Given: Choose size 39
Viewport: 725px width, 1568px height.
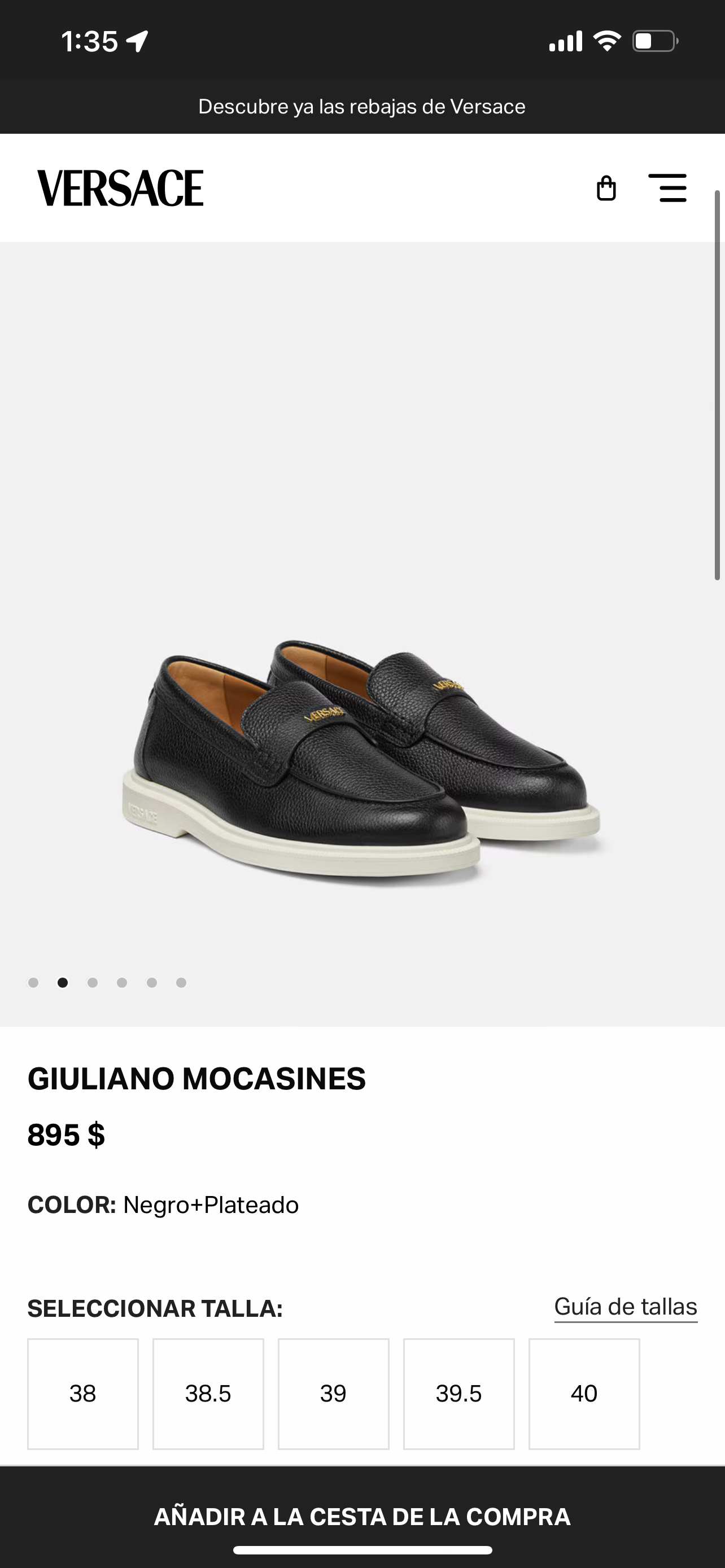Looking at the screenshot, I should (x=334, y=1393).
